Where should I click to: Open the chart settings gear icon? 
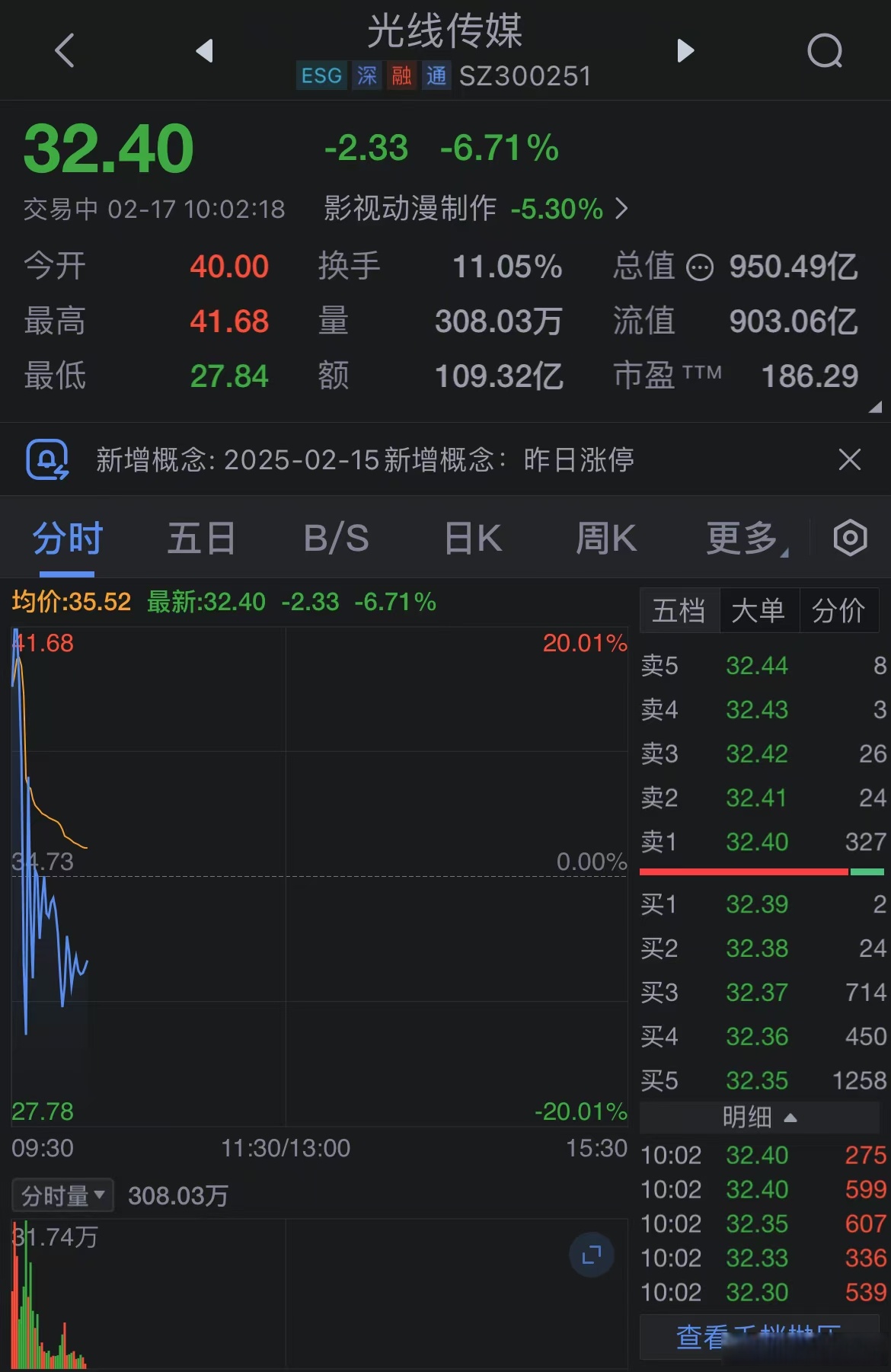coord(851,538)
